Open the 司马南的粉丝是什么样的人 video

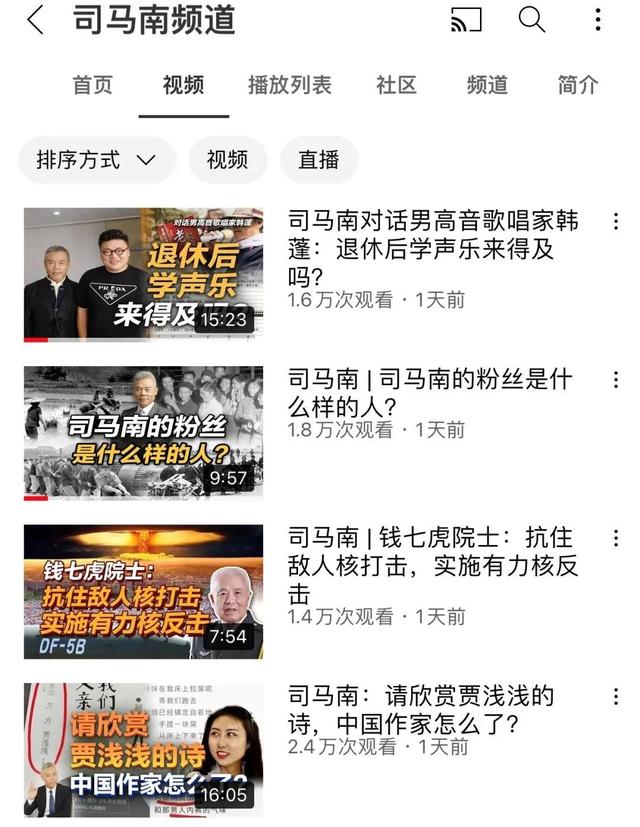[144, 432]
